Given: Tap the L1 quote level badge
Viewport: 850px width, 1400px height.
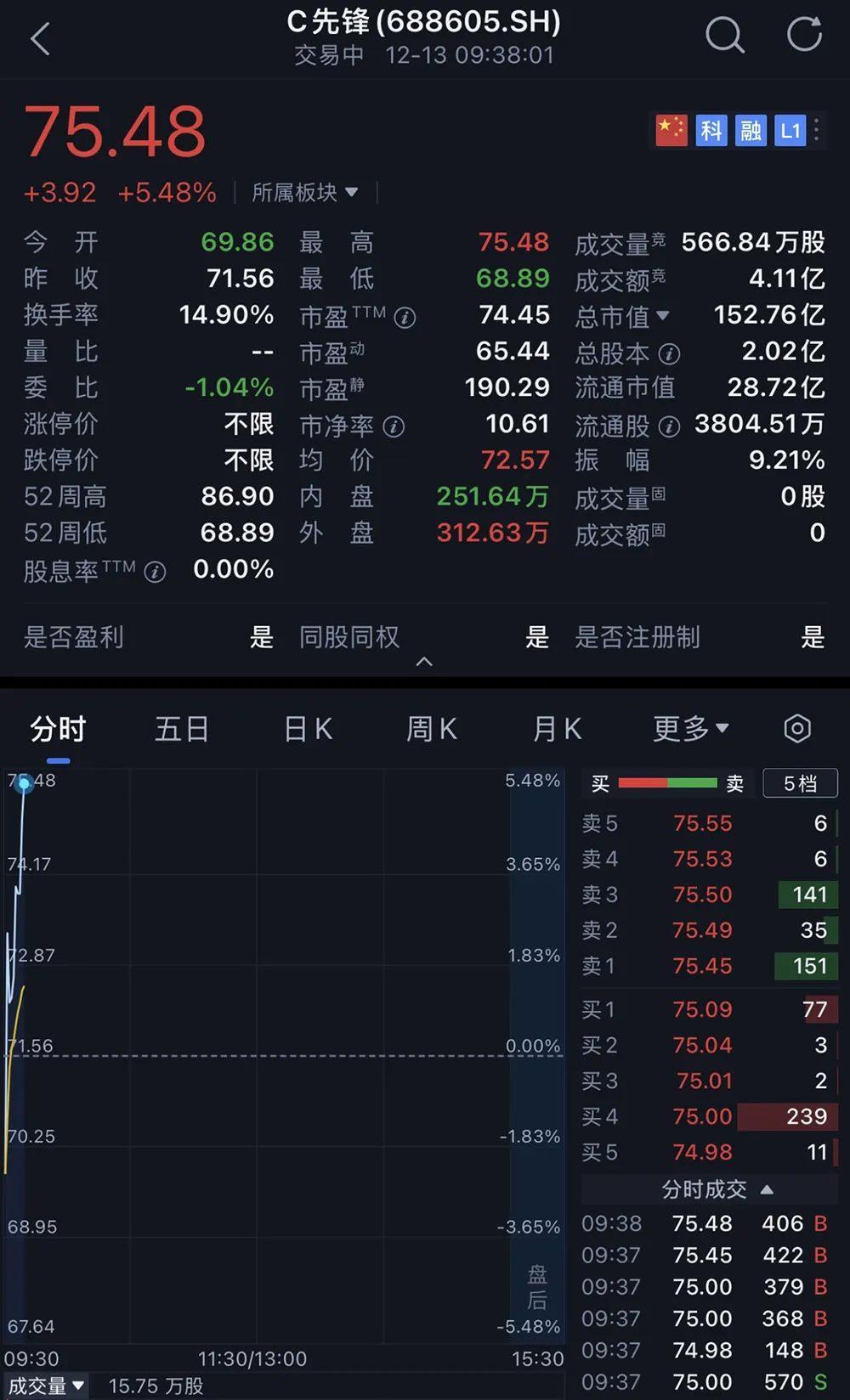Looking at the screenshot, I should click(790, 130).
